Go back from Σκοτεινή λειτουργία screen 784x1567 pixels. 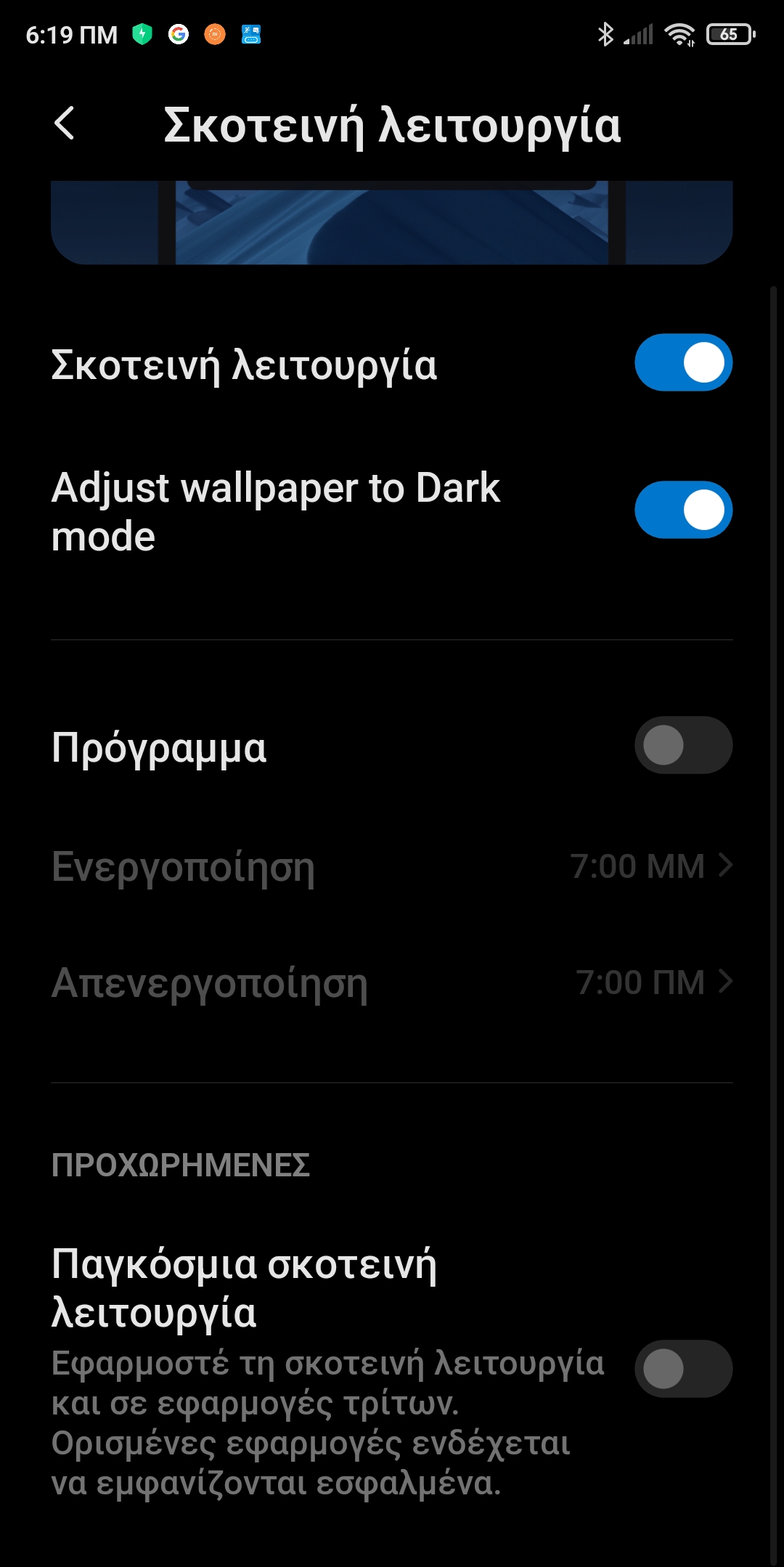click(x=65, y=123)
